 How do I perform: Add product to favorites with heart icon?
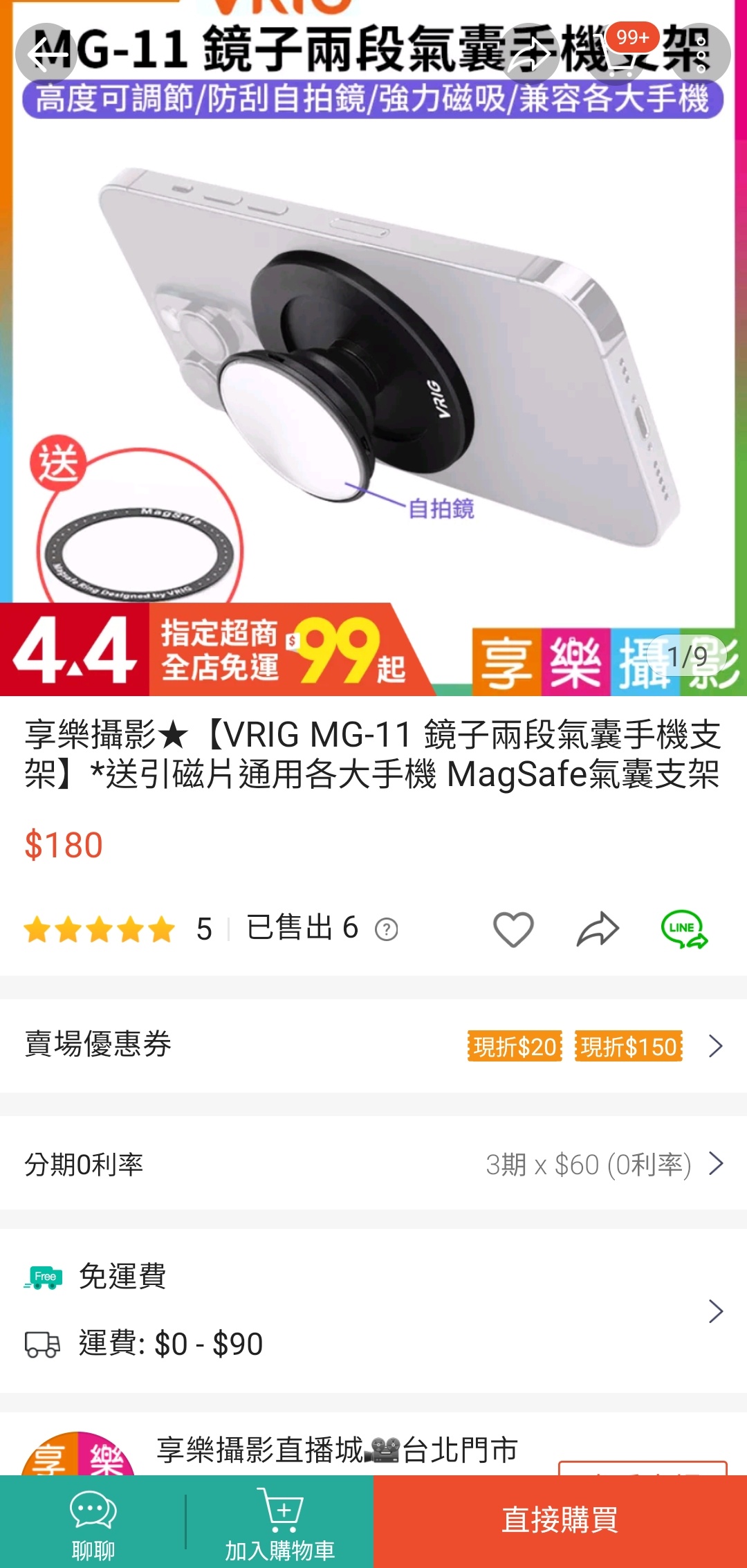pos(513,929)
